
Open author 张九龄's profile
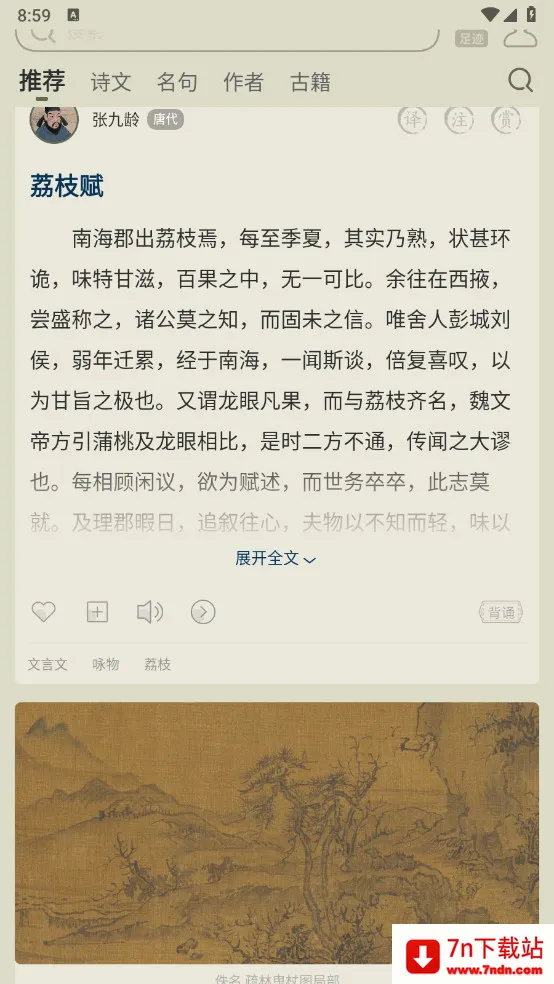point(116,119)
